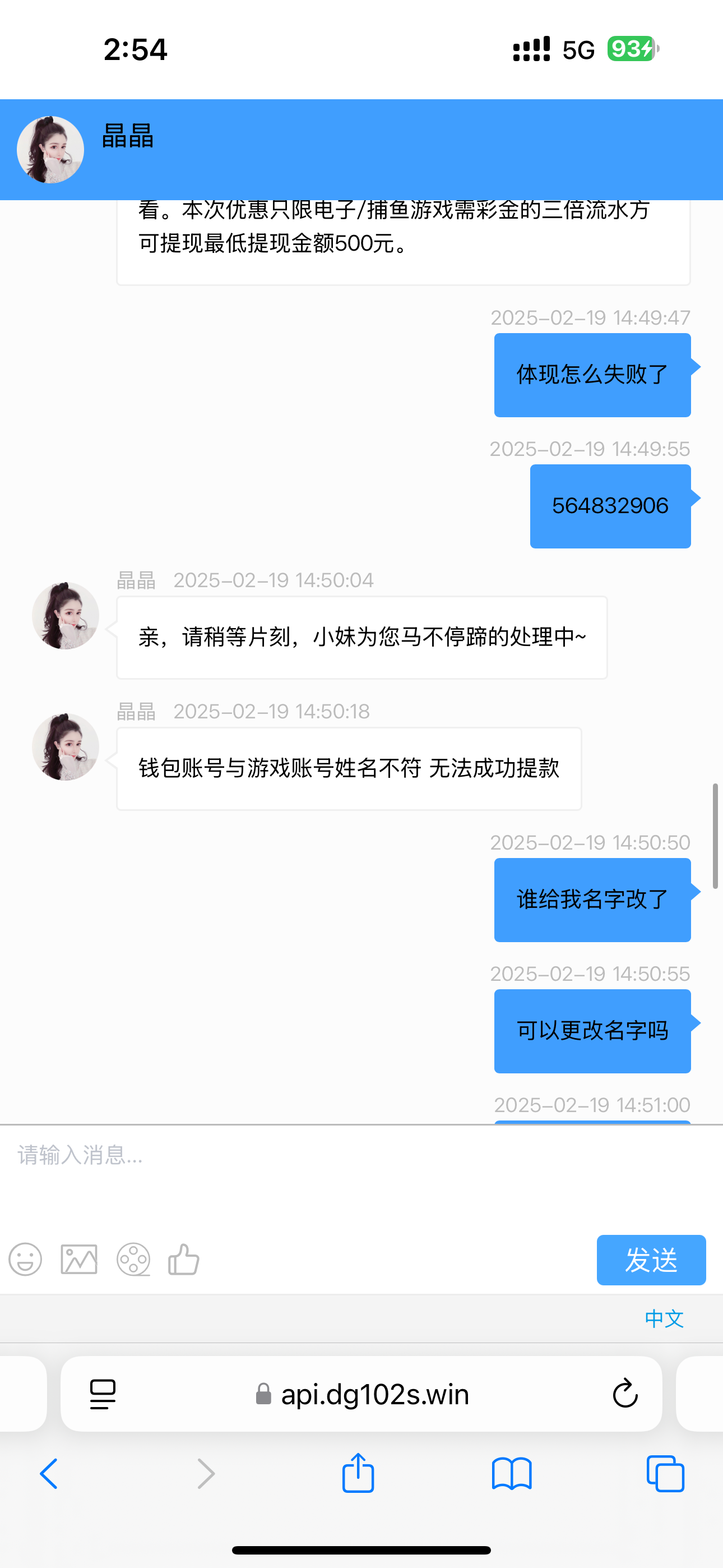Tap the thumbs-up rating icon
723x1568 pixels.
tap(183, 1259)
